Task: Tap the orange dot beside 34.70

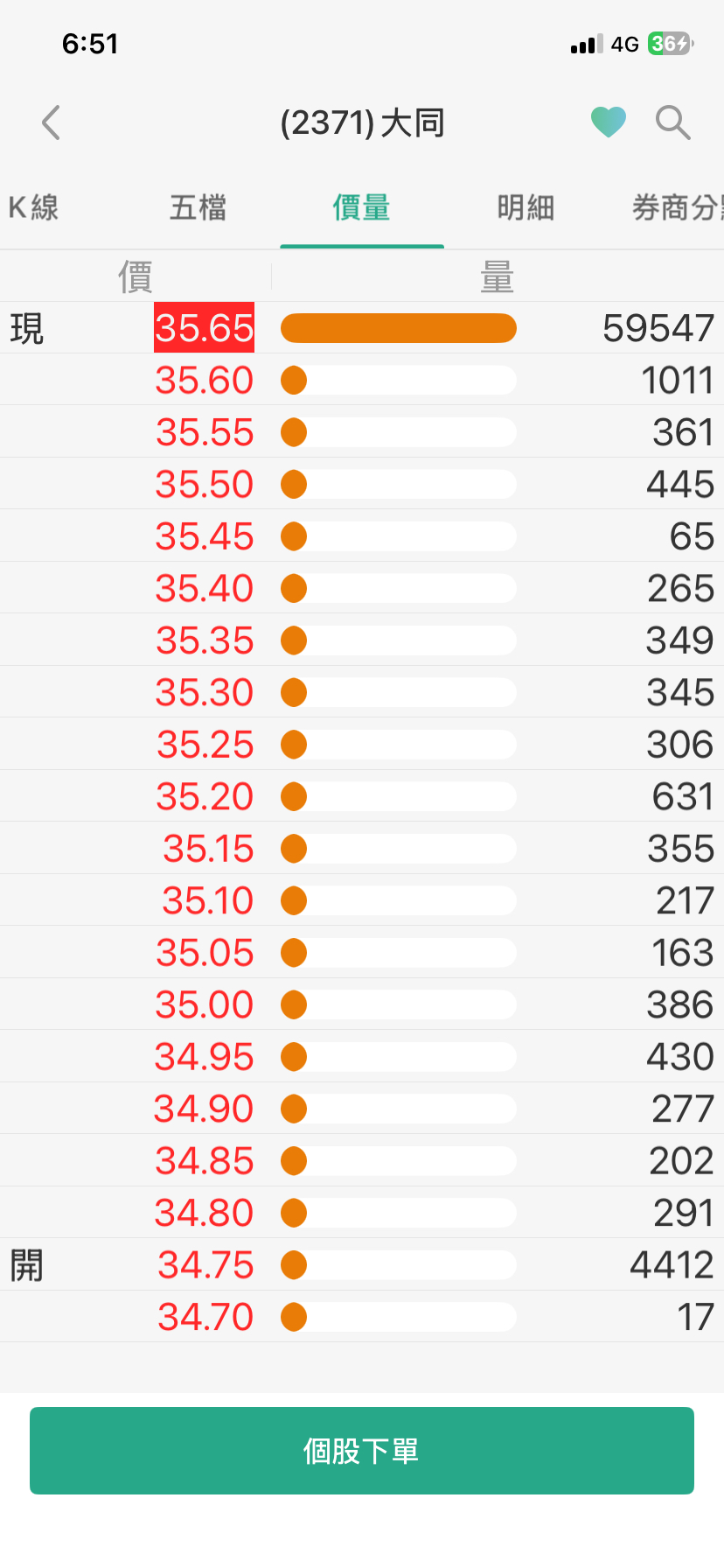Action: (x=293, y=1316)
